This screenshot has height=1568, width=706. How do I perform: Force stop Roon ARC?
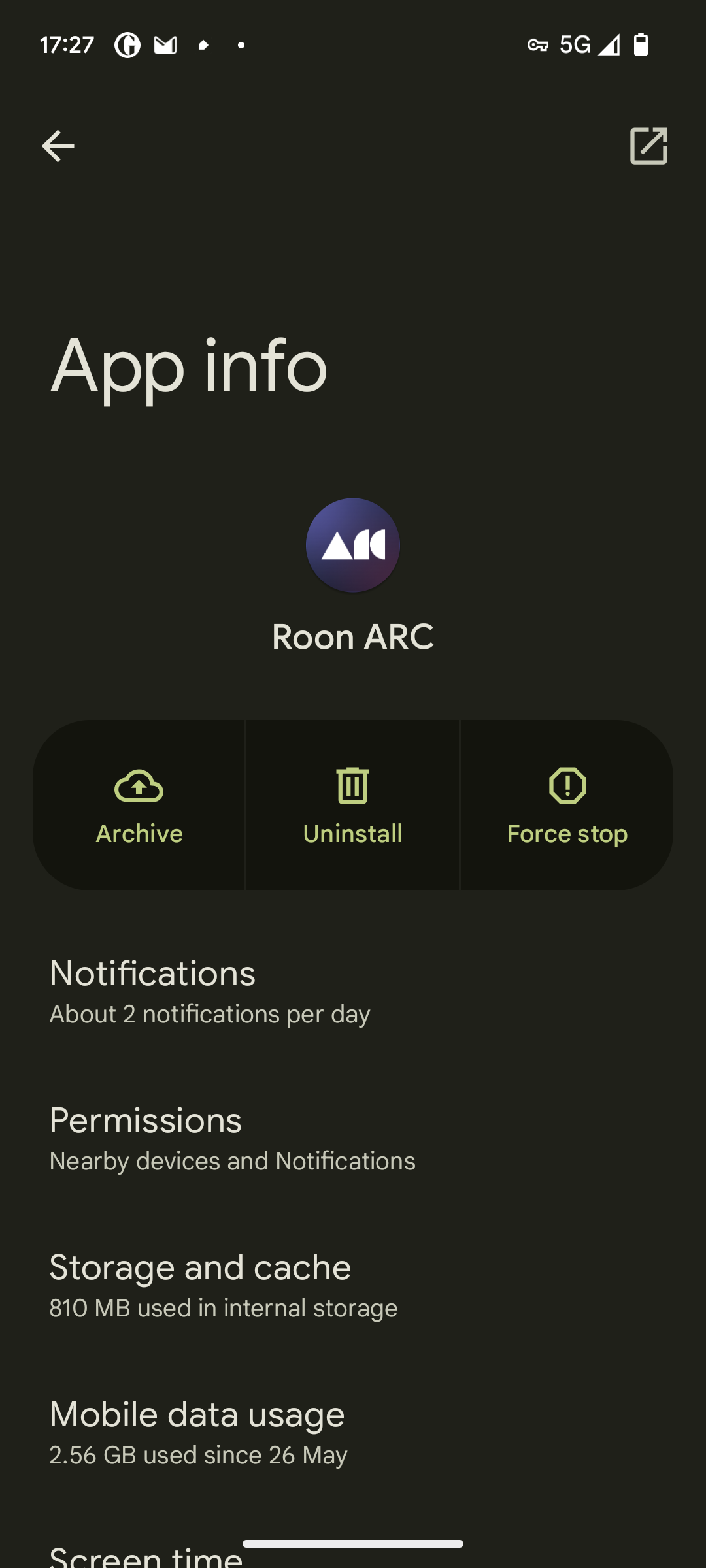[567, 806]
